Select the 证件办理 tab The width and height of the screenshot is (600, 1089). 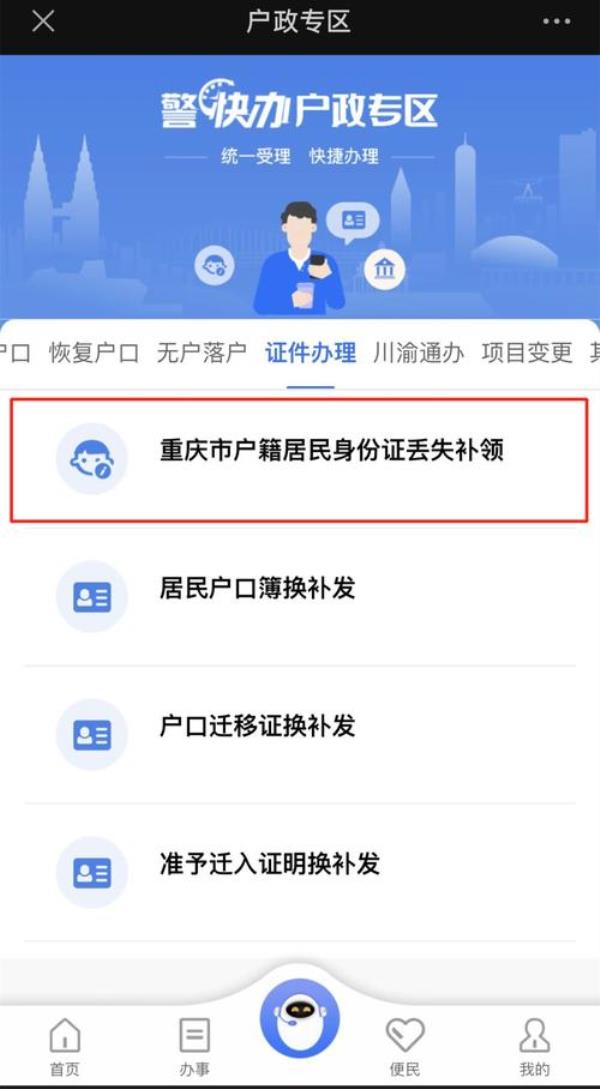[310, 353]
